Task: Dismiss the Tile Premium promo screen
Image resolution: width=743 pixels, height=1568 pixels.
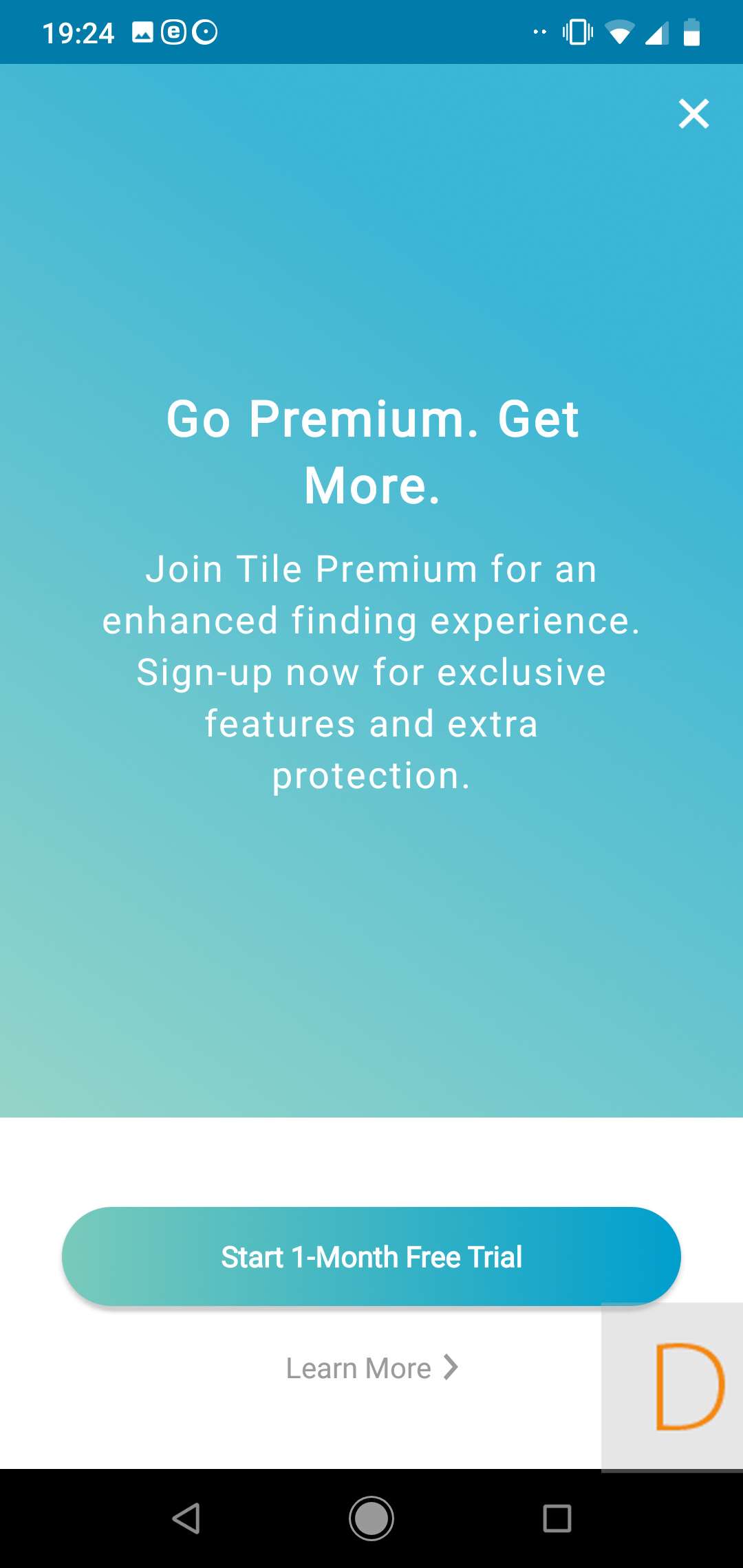Action: [x=693, y=114]
